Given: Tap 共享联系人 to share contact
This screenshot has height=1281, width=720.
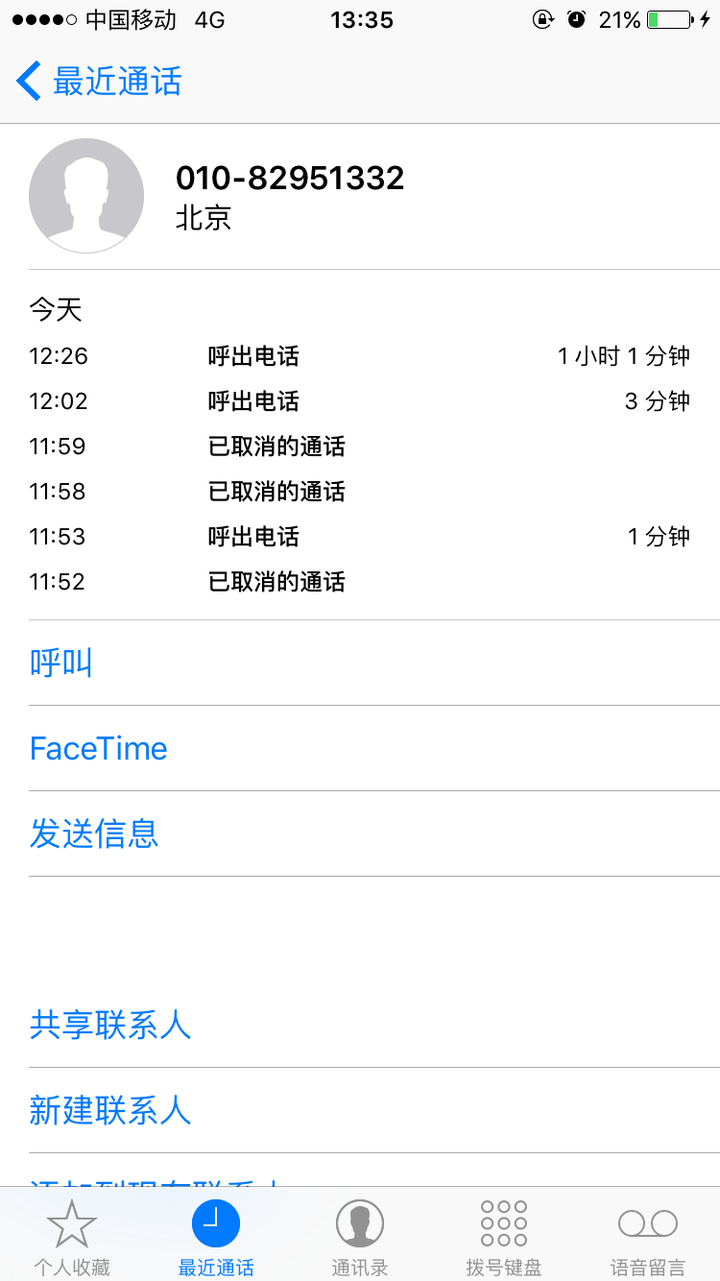Looking at the screenshot, I should pos(110,1026).
